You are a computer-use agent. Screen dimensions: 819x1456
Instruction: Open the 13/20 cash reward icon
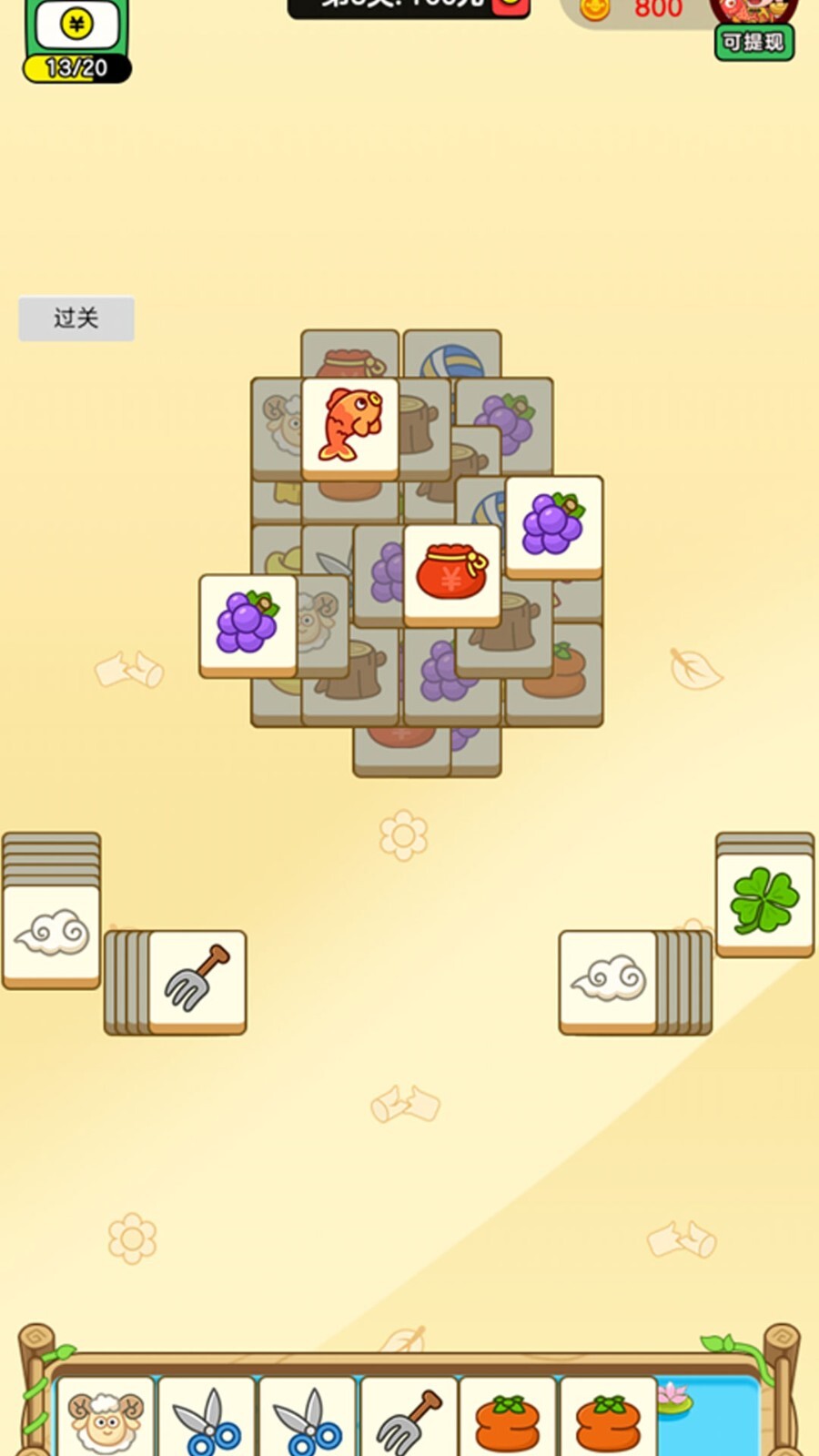76,41
